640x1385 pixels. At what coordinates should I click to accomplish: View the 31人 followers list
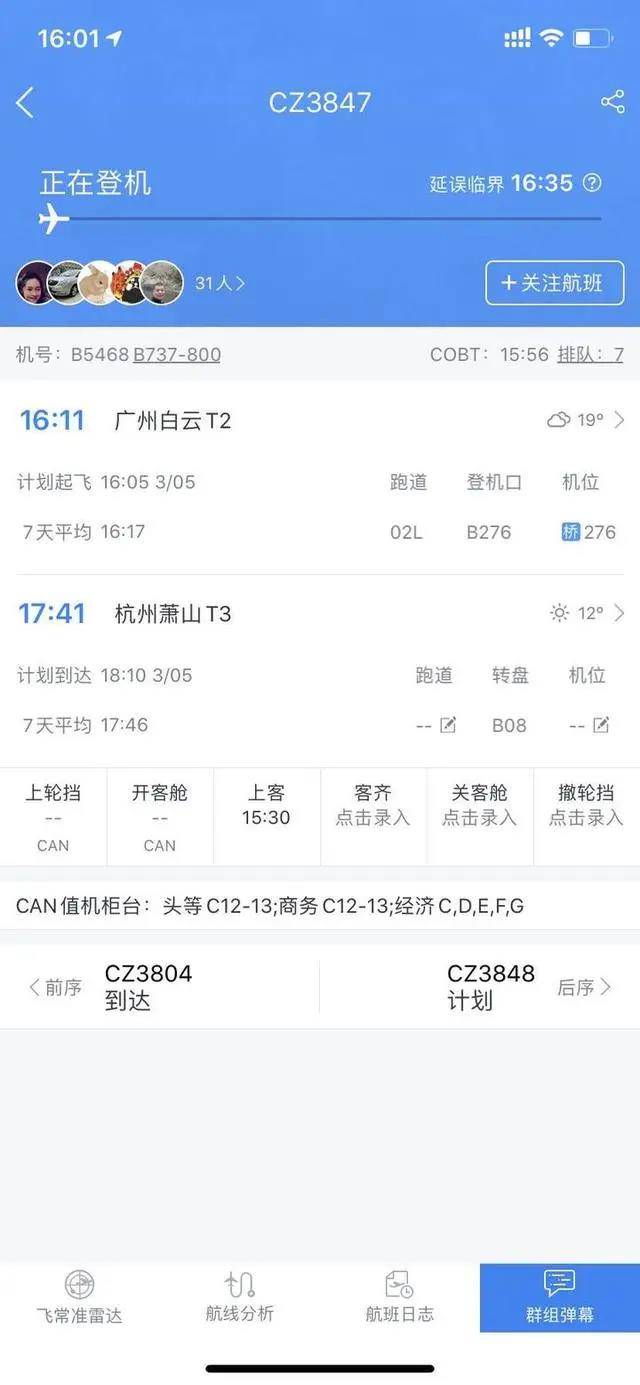219,283
